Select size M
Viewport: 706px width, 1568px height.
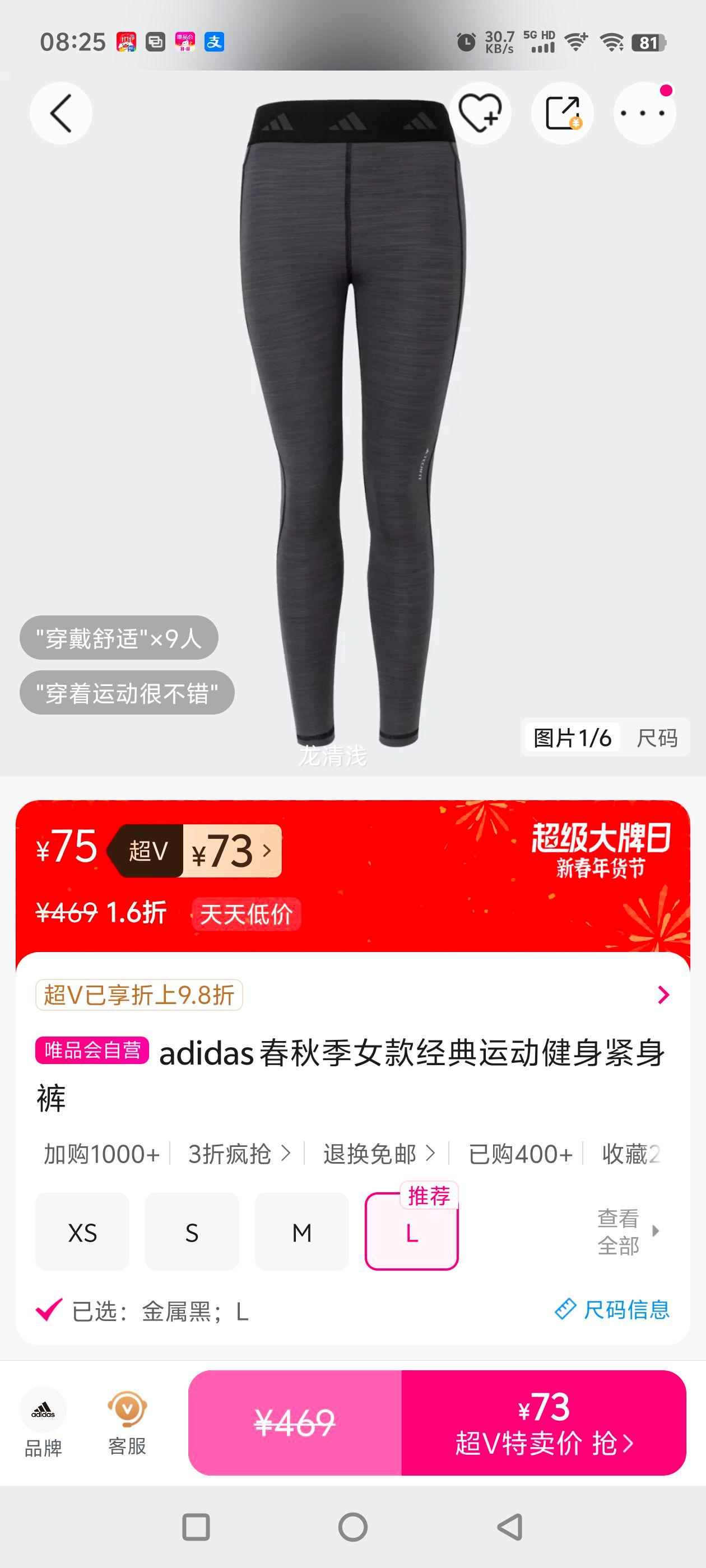pyautogui.click(x=301, y=1232)
